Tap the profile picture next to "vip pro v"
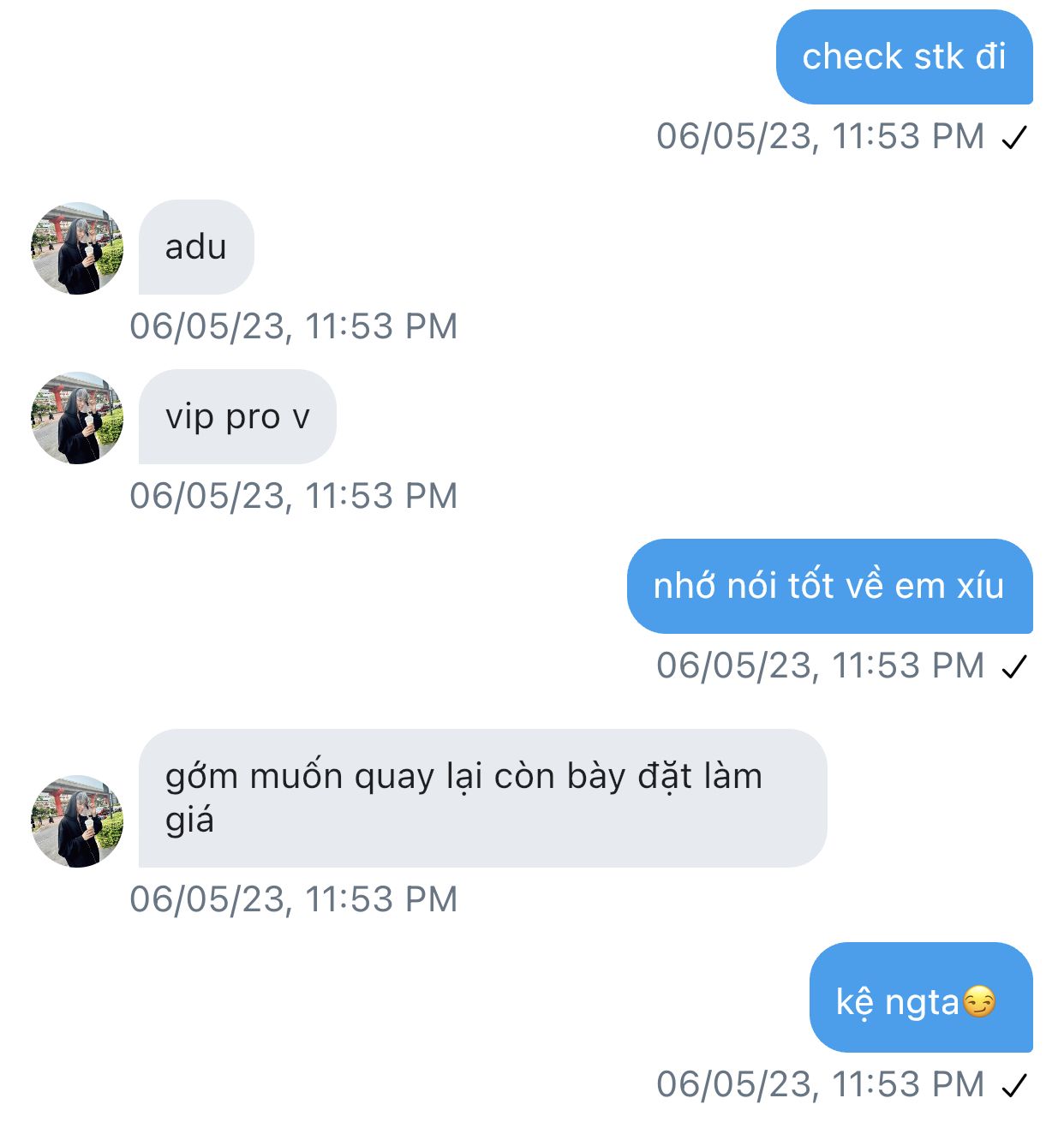This screenshot has width=1064, height=1128. (77, 418)
